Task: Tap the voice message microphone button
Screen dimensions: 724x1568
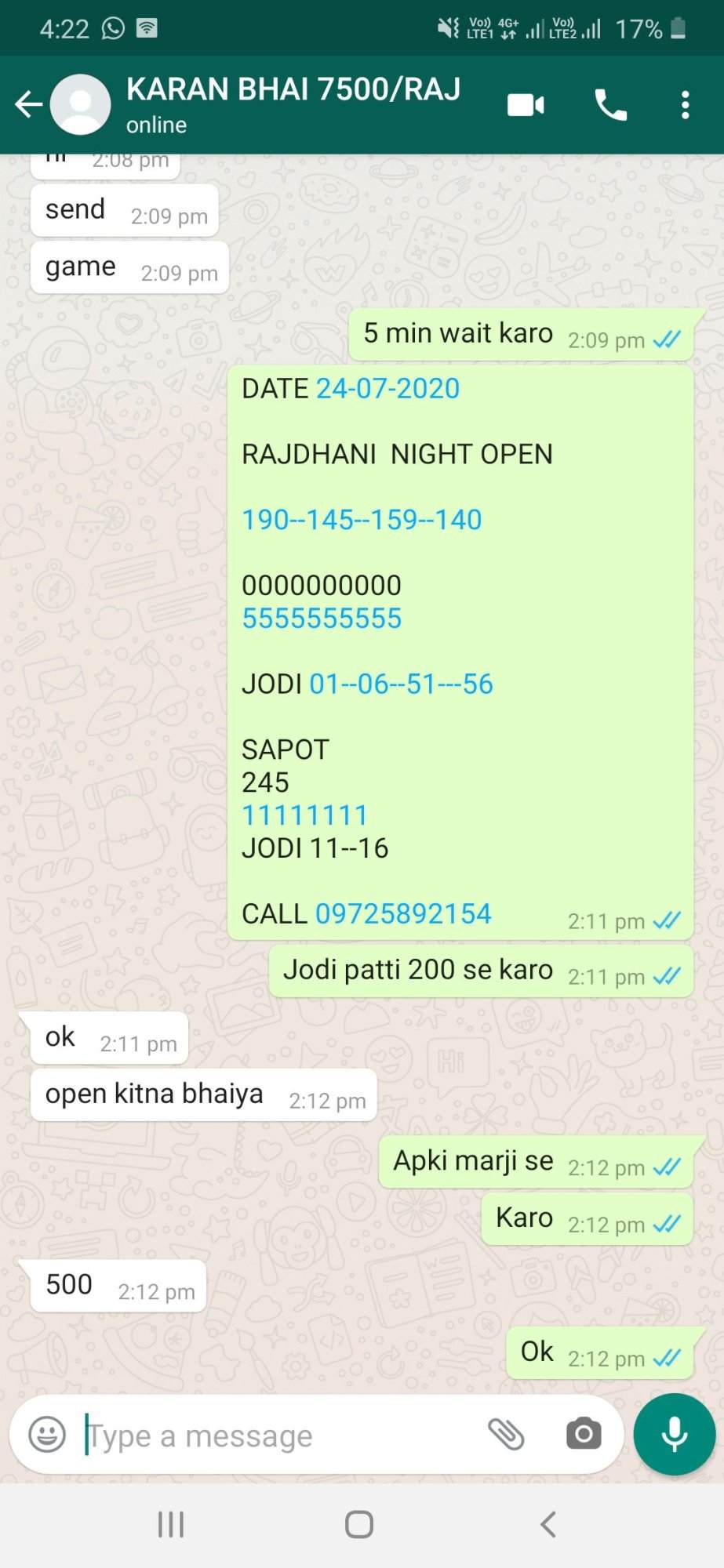Action: coord(675,1435)
